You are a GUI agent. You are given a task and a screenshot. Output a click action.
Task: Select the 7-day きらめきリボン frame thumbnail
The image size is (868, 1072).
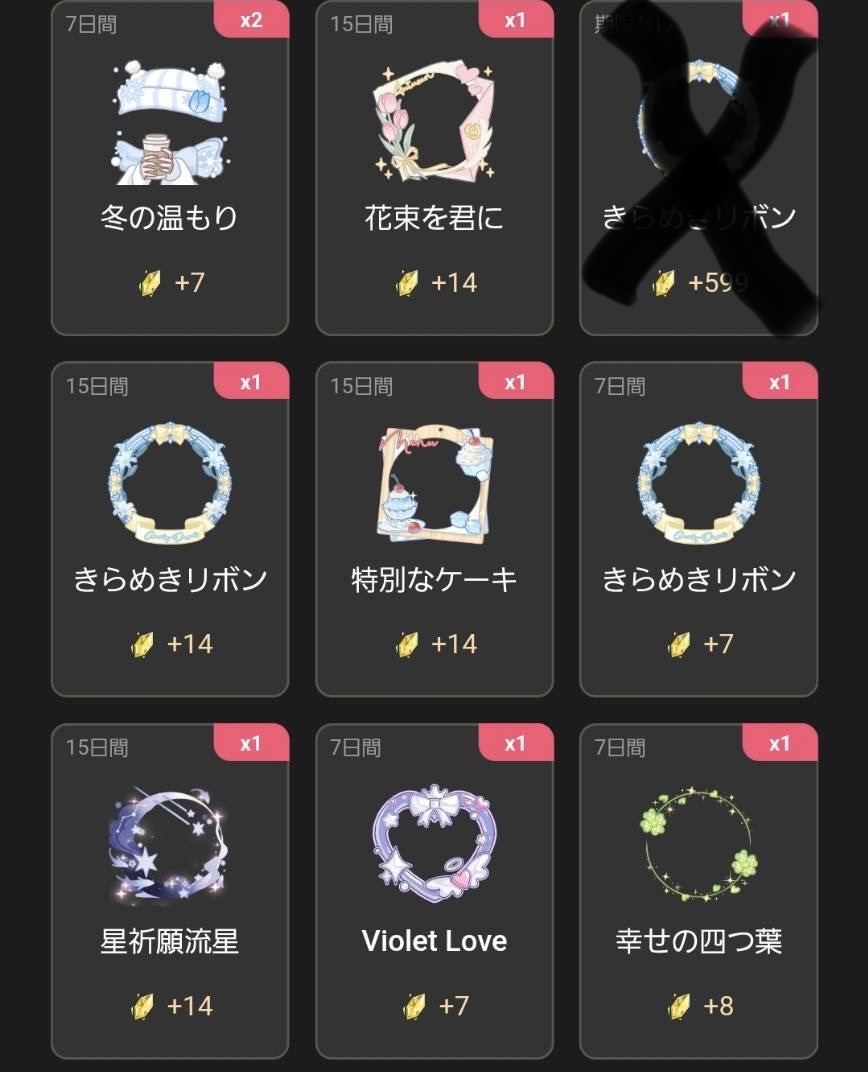click(x=697, y=483)
